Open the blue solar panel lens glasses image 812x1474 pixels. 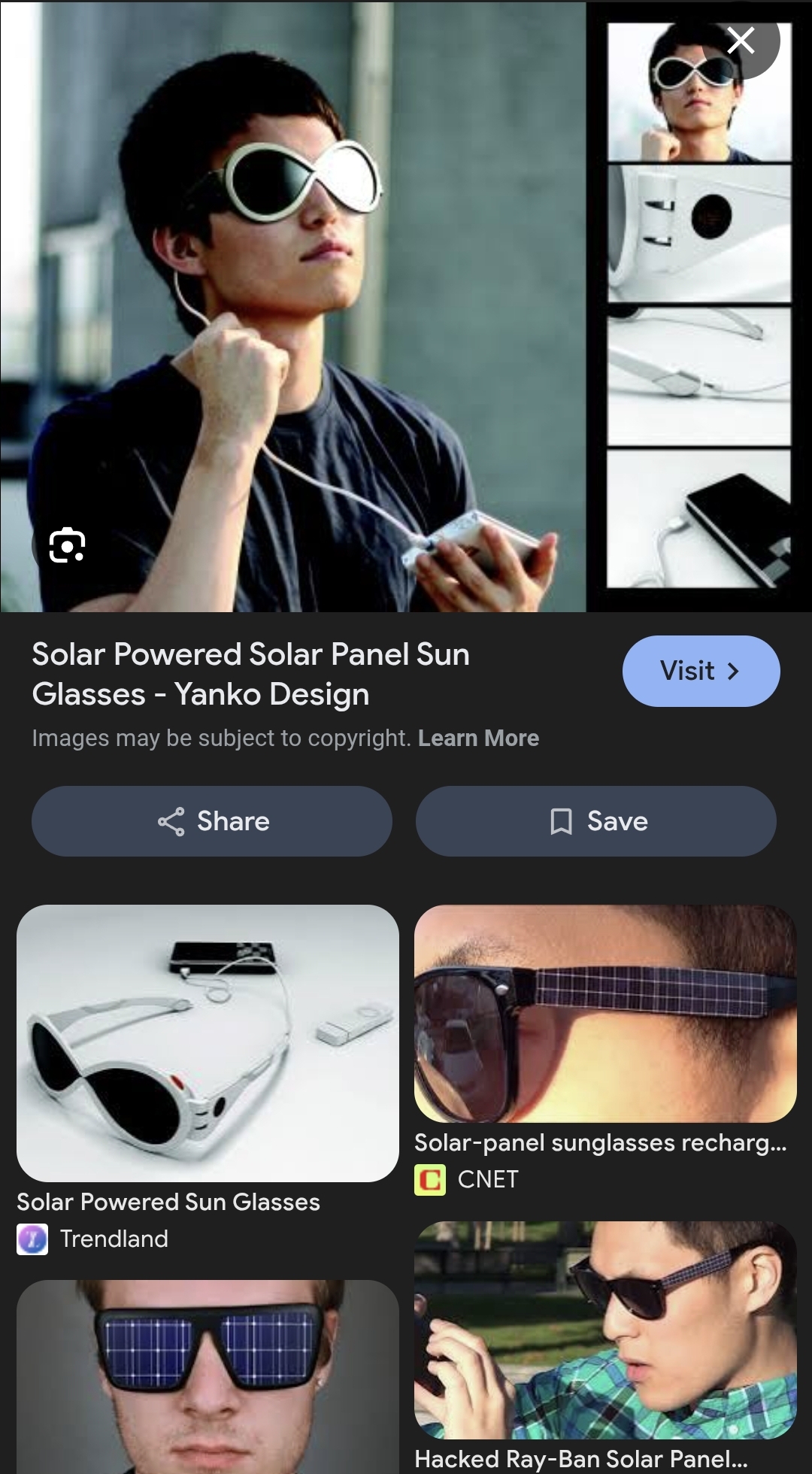pyautogui.click(x=208, y=1376)
